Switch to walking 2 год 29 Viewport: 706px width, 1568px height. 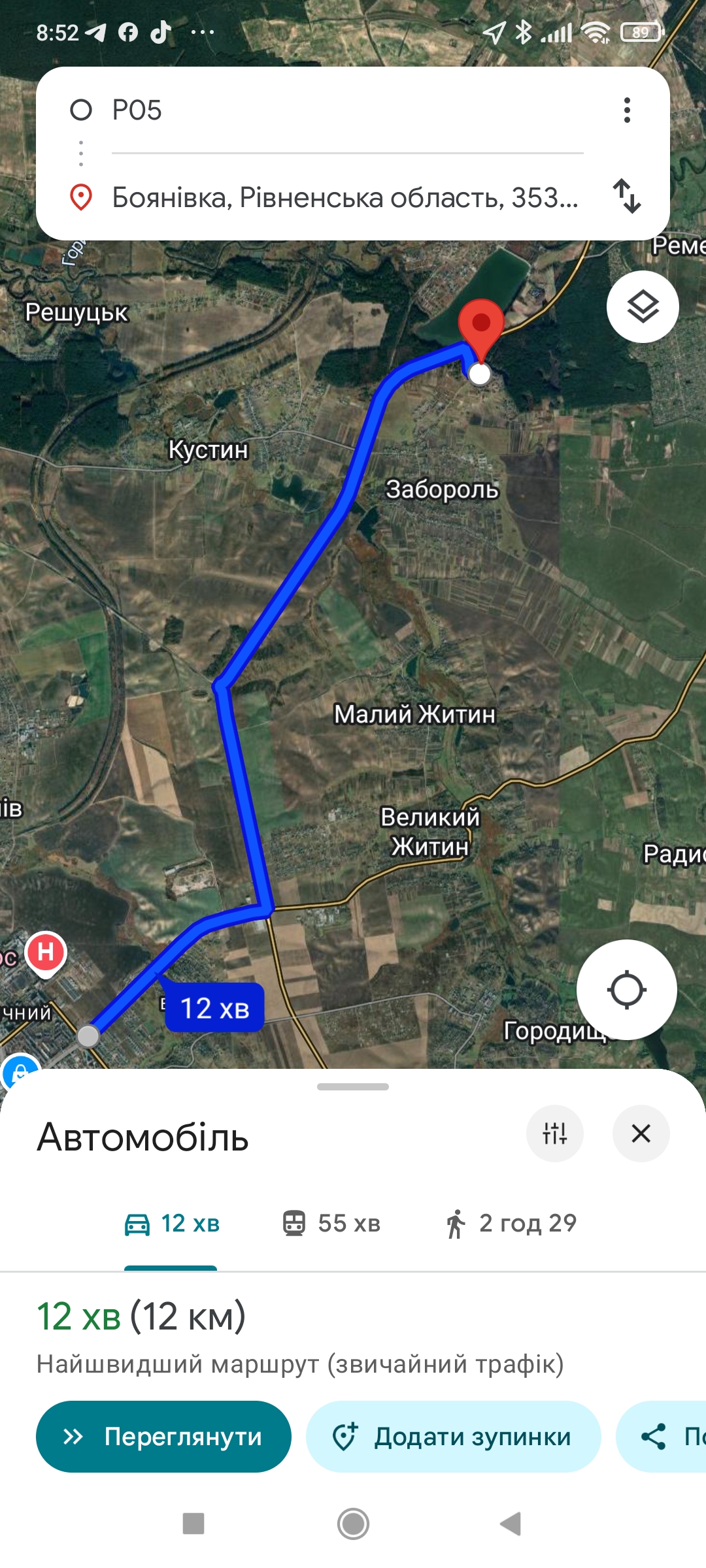(x=511, y=1224)
